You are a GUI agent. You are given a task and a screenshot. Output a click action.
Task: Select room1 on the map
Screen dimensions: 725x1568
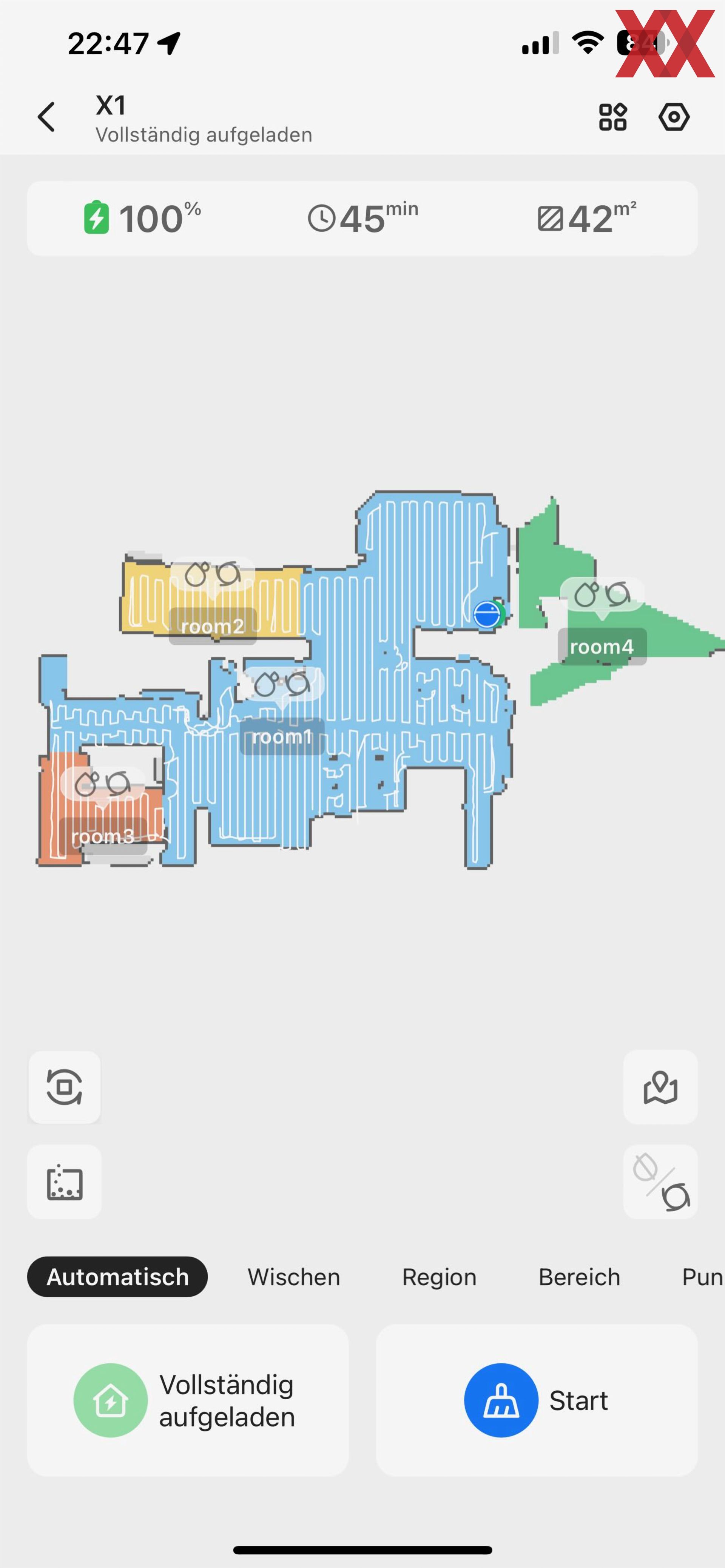282,736
